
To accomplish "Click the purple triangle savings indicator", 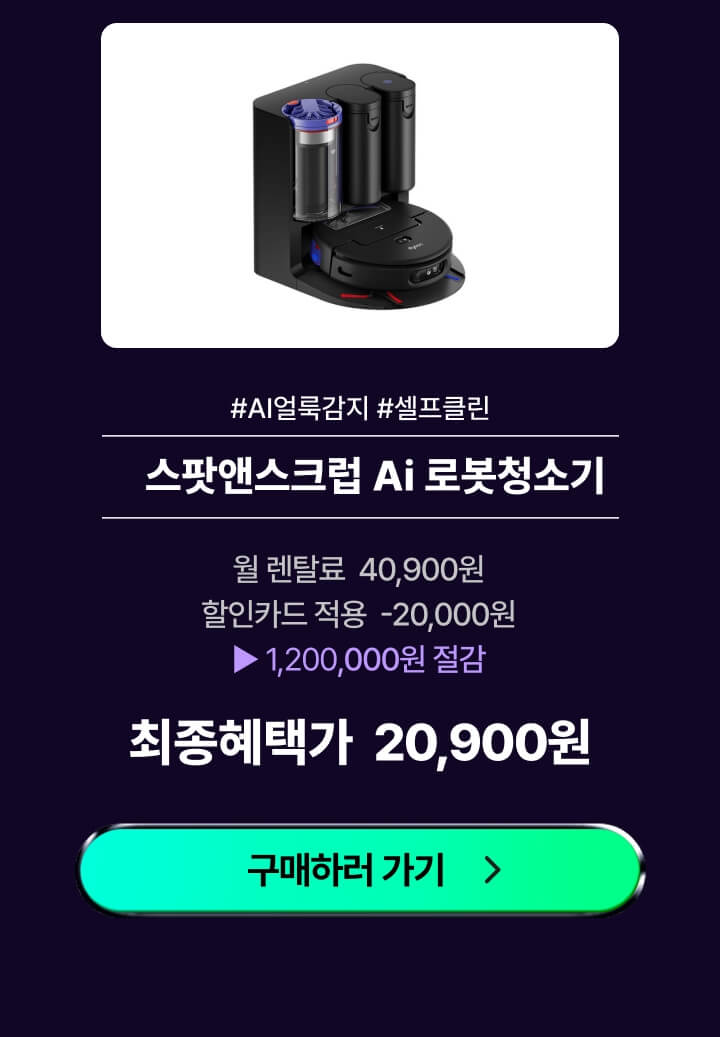I will (x=245, y=661).
